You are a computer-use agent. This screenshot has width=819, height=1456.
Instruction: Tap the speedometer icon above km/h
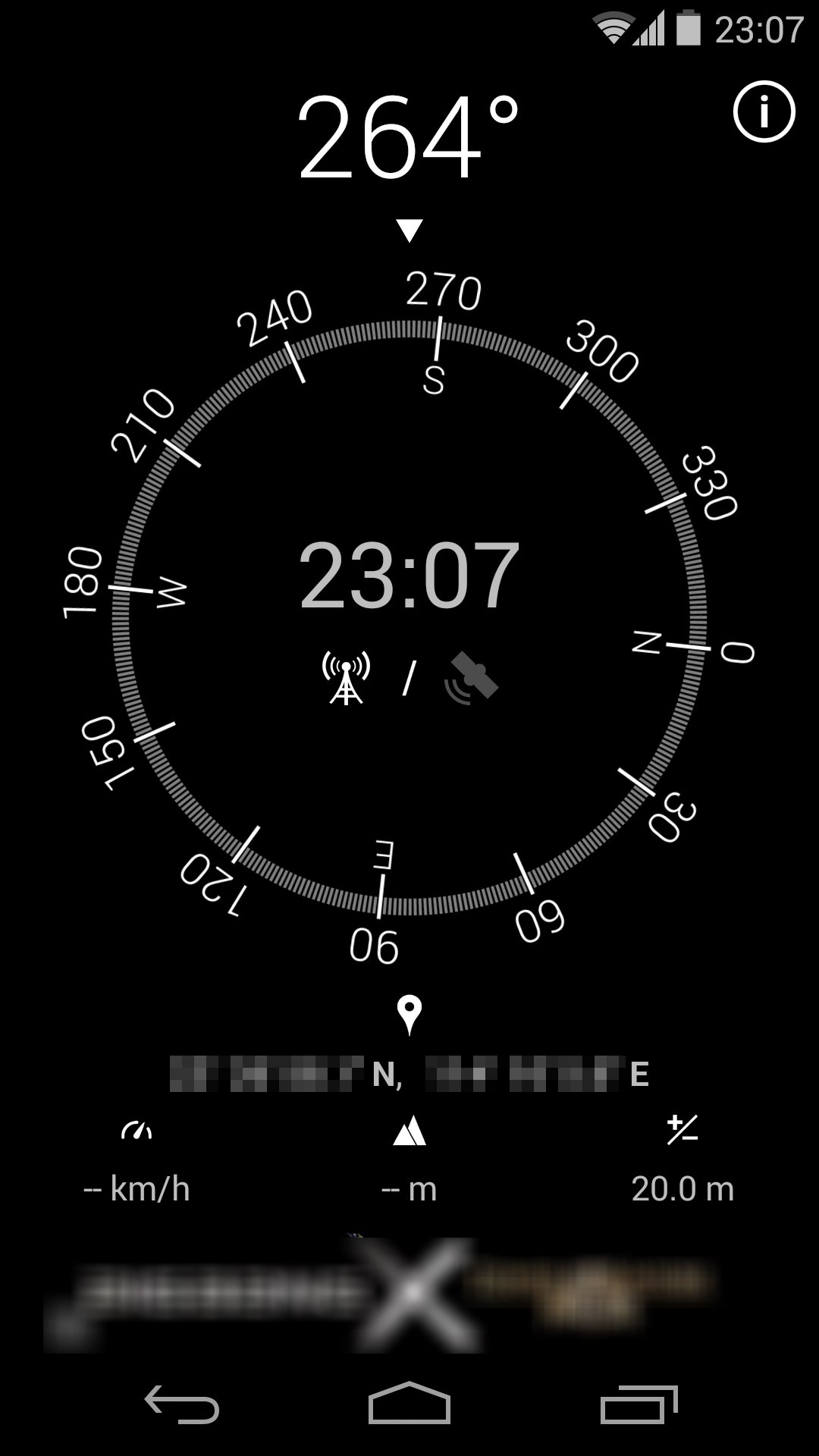tap(136, 1130)
